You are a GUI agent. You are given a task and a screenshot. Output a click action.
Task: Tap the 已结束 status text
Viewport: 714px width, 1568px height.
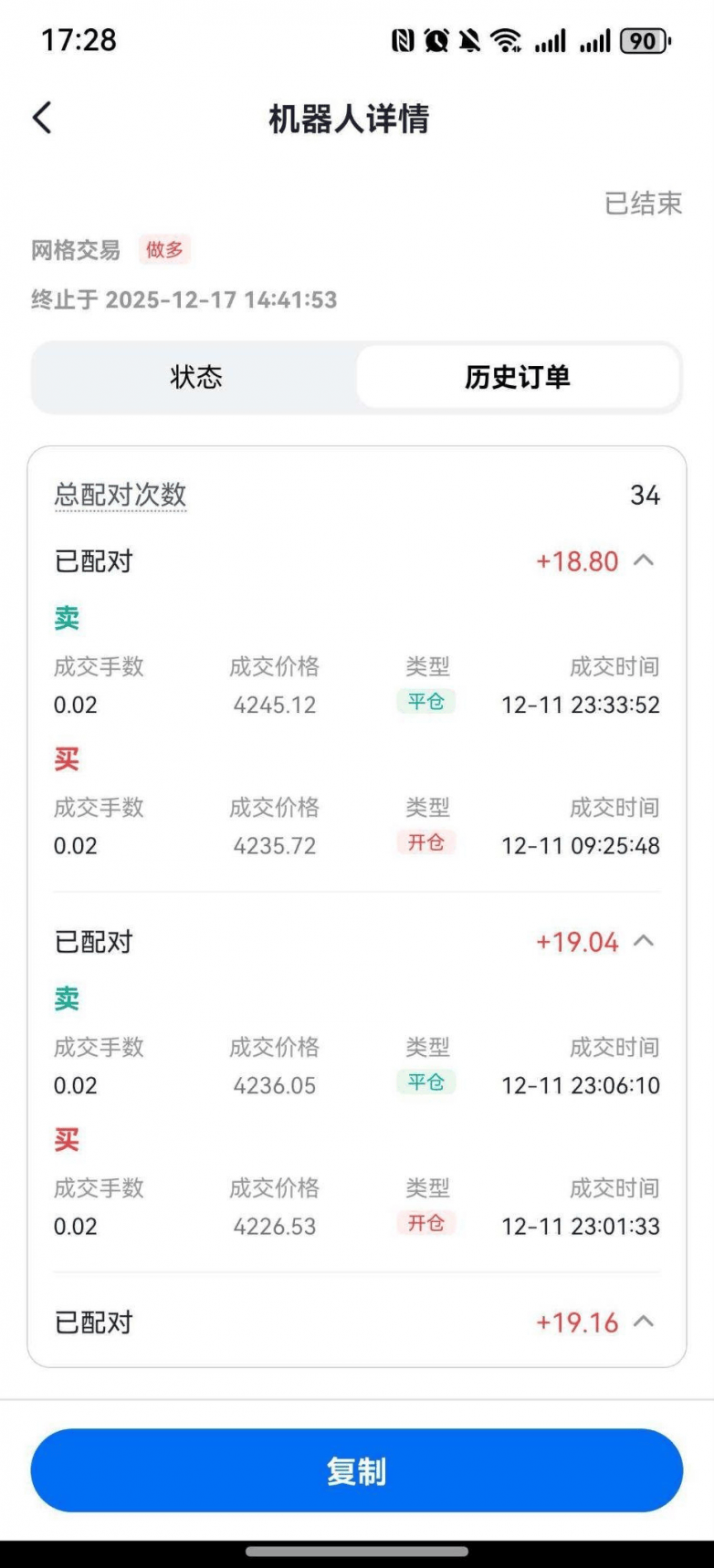point(643,204)
